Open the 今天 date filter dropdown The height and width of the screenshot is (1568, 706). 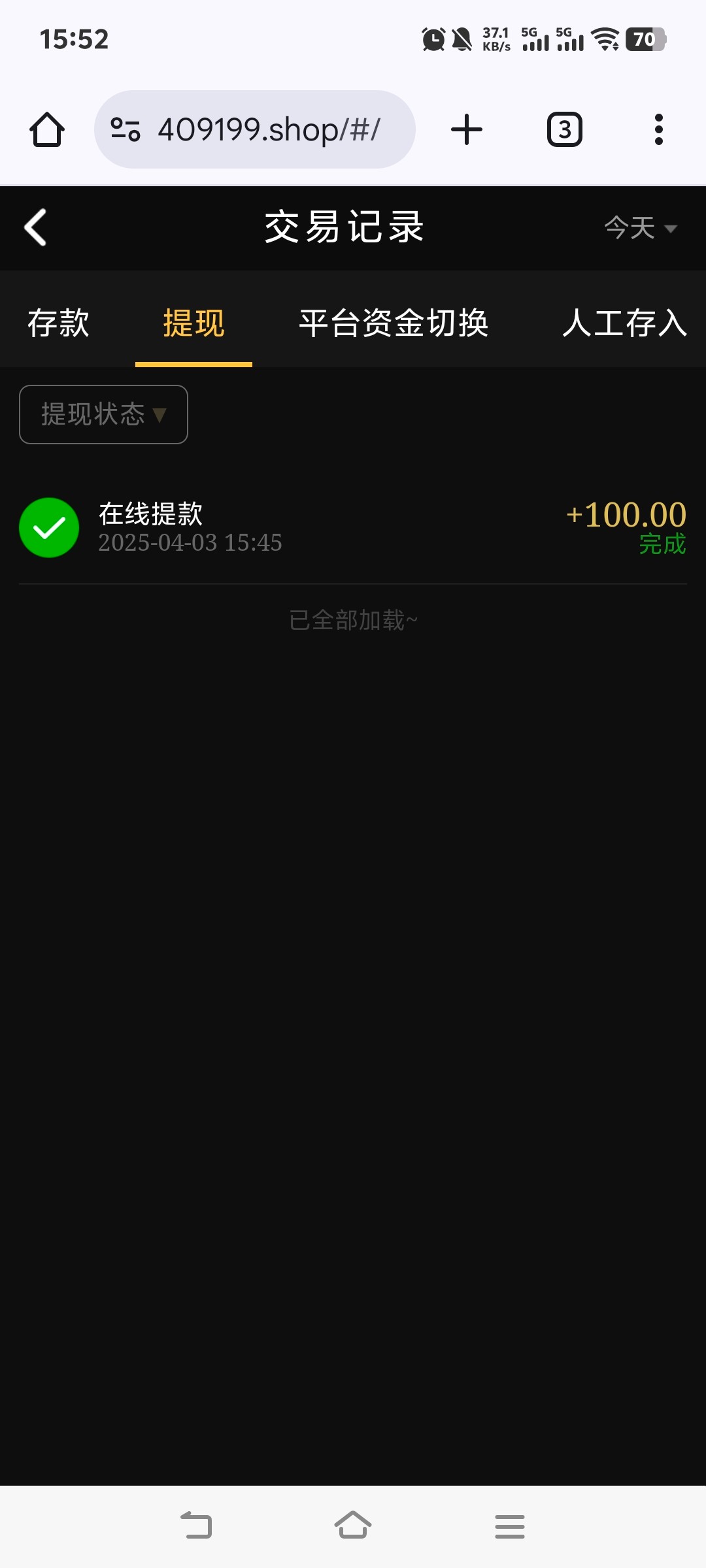640,228
